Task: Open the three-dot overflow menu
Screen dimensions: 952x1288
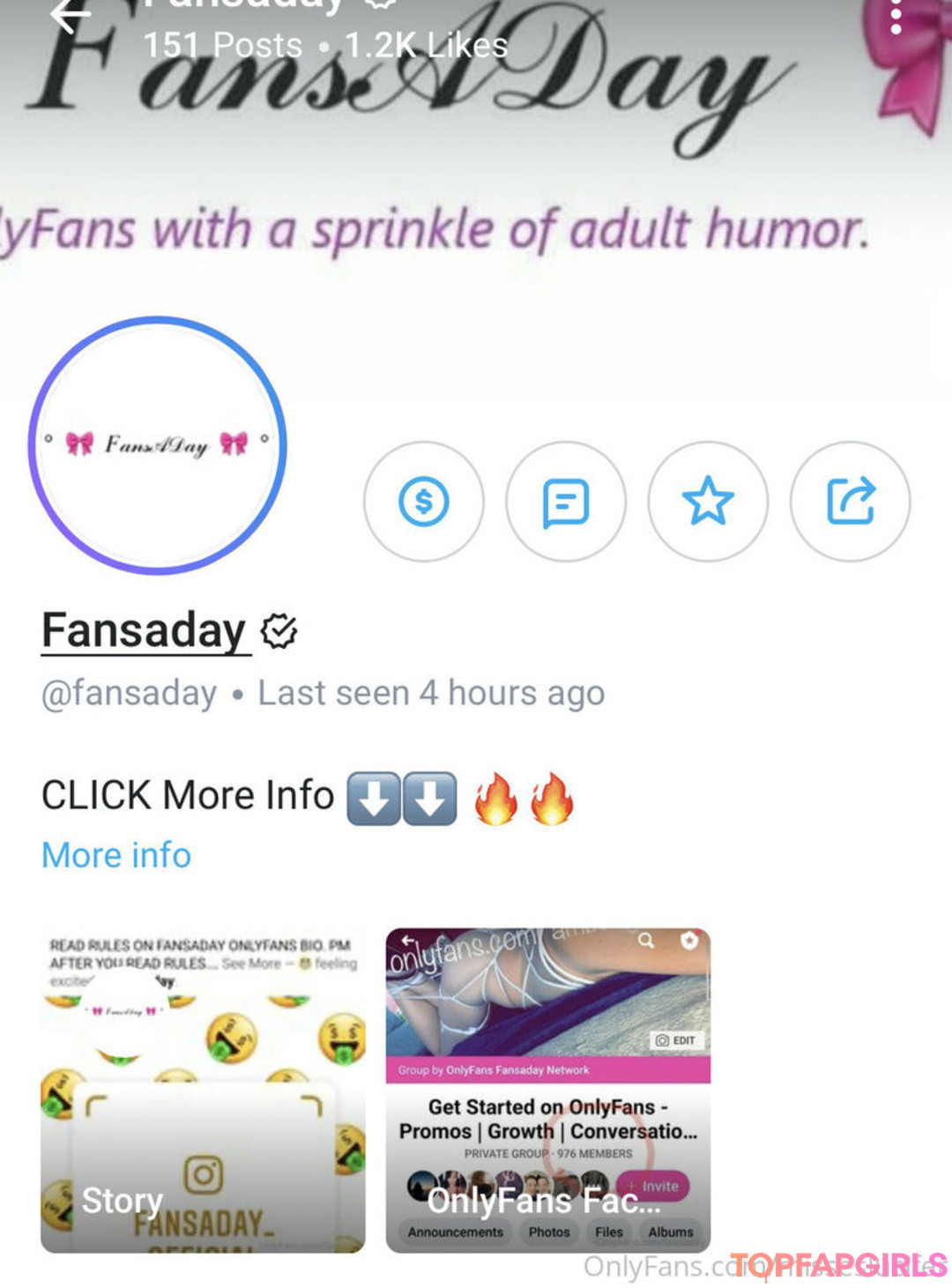Action: click(896, 17)
